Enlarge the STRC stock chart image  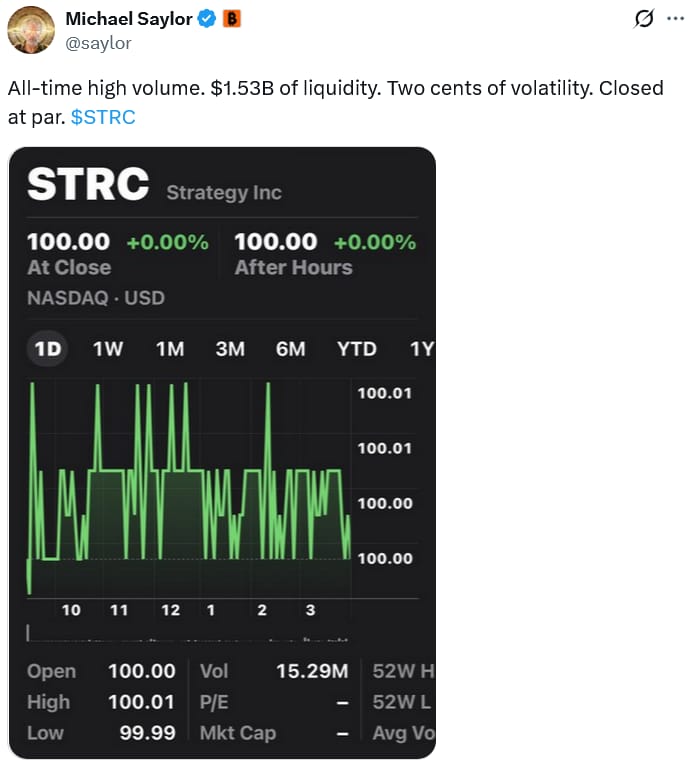pos(222,453)
